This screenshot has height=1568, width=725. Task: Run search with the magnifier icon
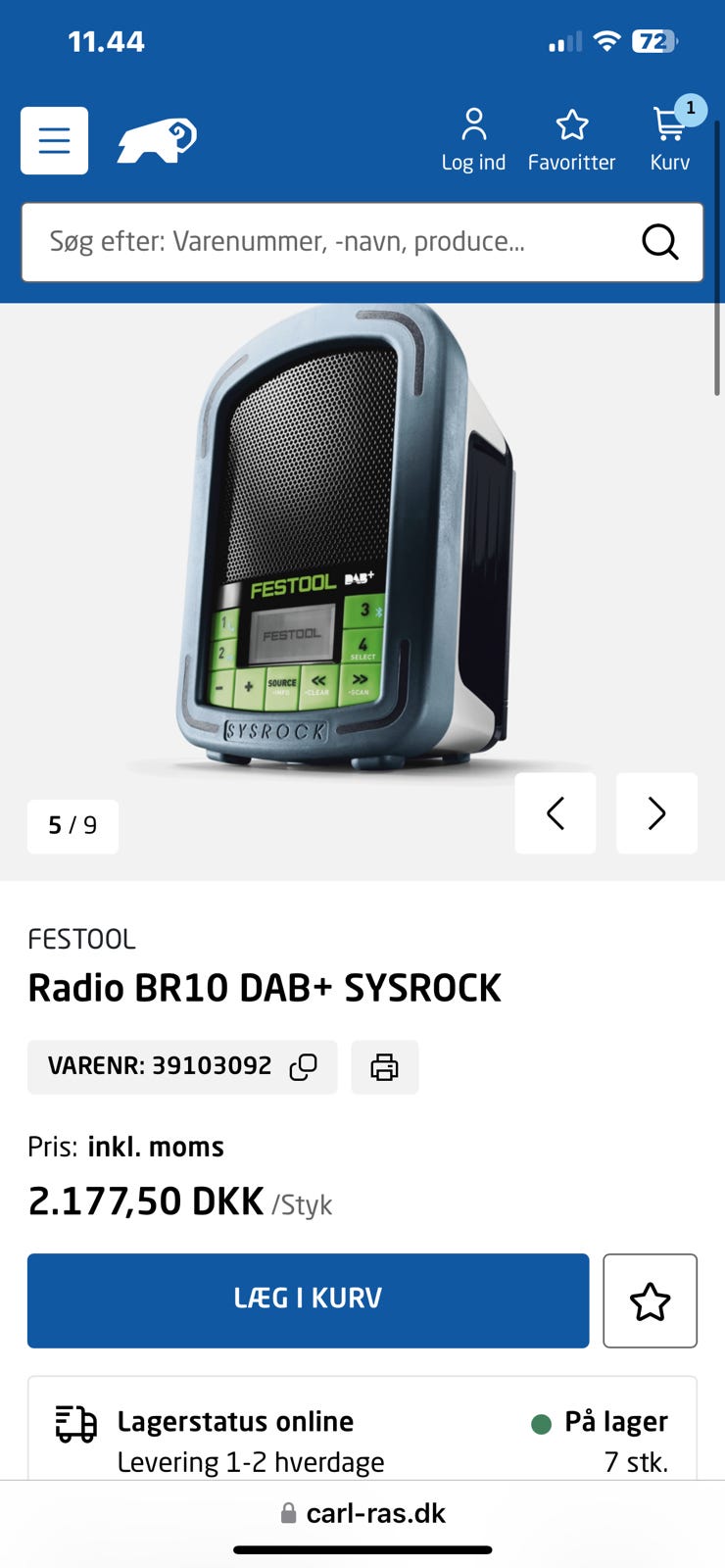[659, 242]
